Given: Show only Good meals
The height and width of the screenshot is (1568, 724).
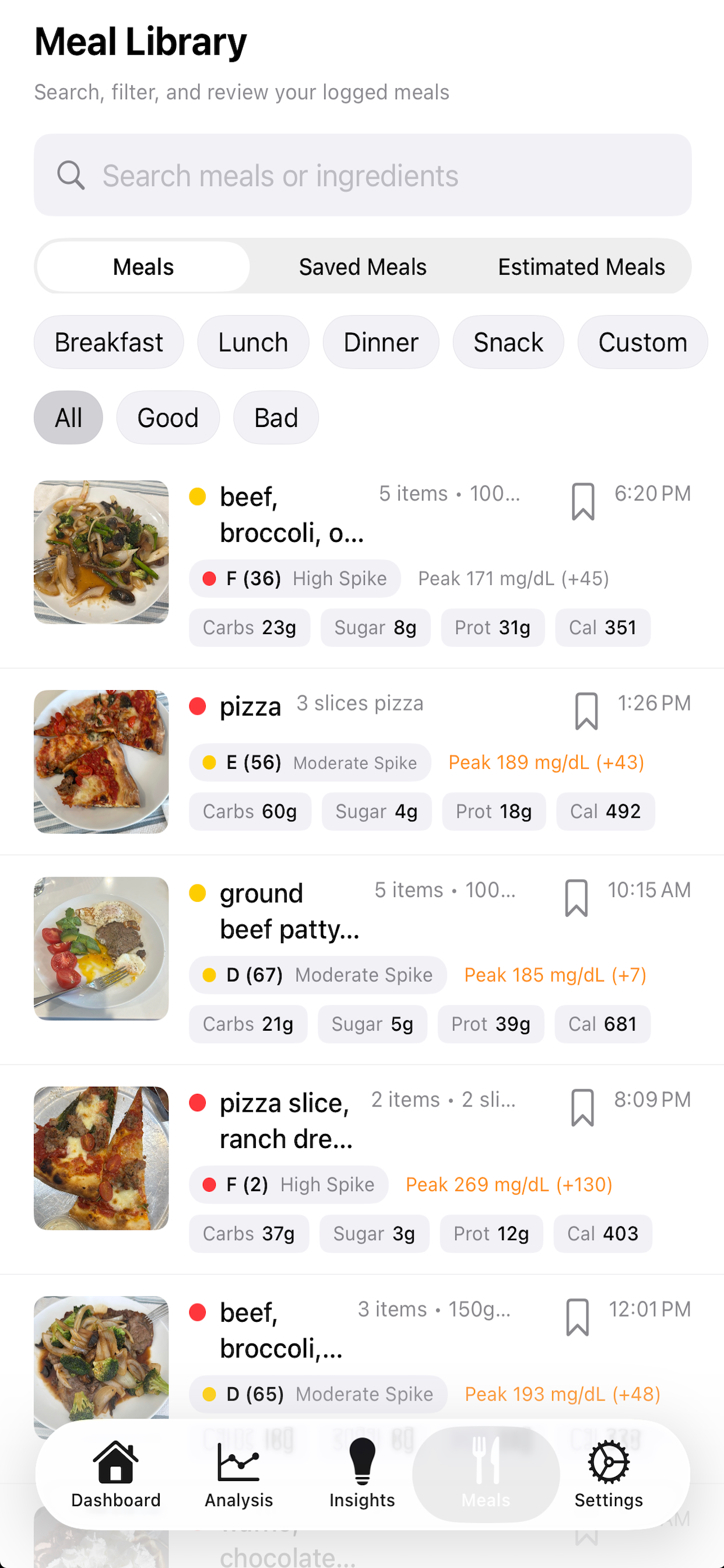Looking at the screenshot, I should pos(168,418).
